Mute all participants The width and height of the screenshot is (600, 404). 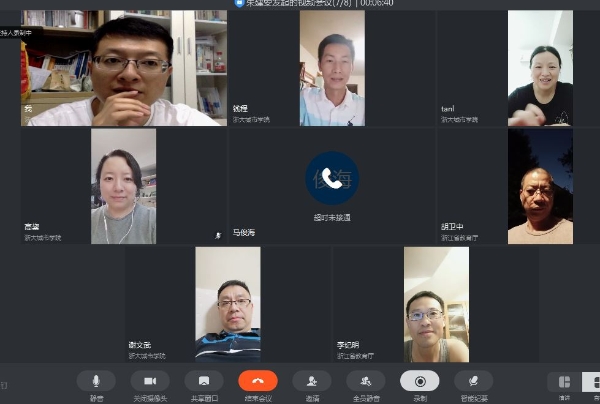(x=366, y=381)
